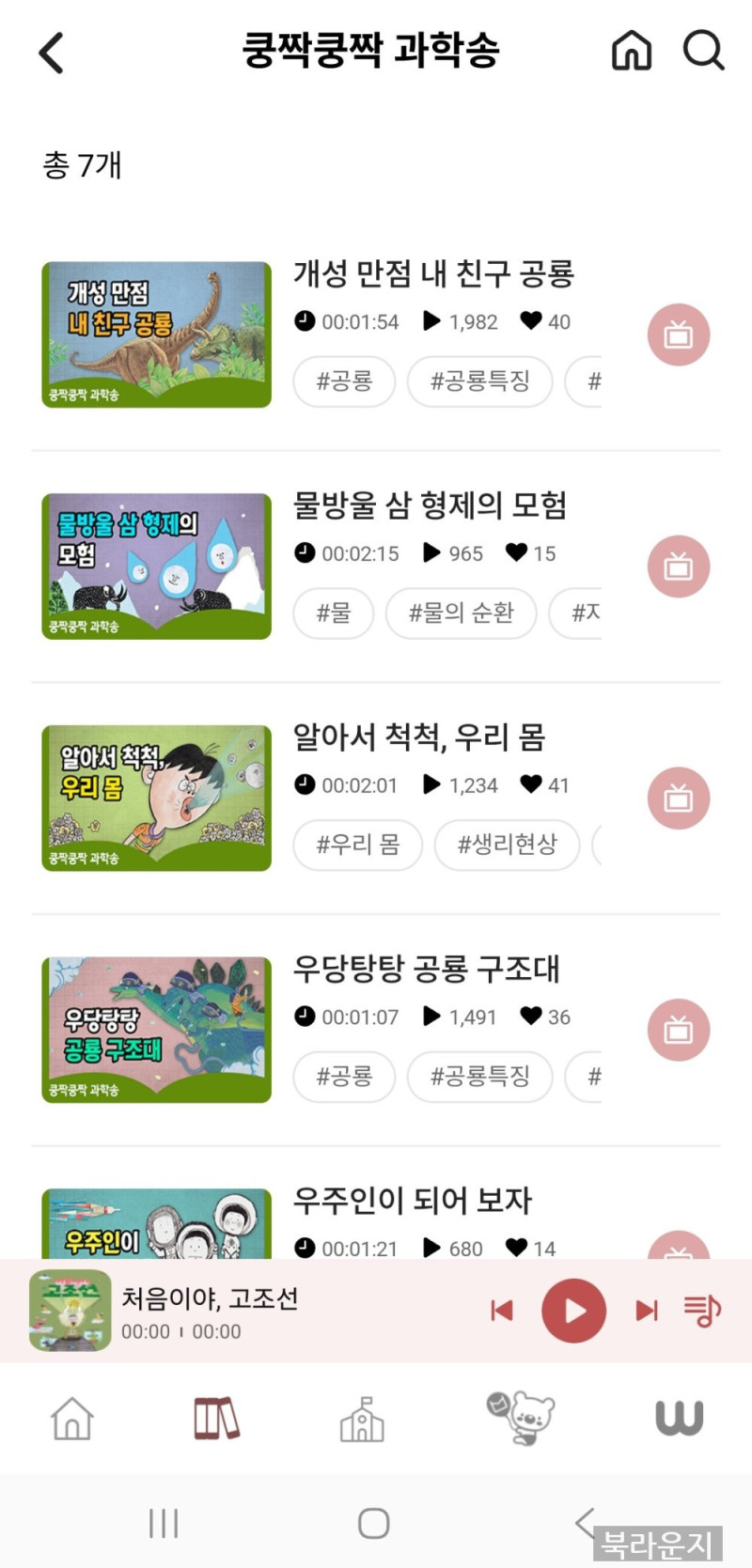
Task: Open the song 알아서 척척, 우리 몸
Action: click(419, 737)
